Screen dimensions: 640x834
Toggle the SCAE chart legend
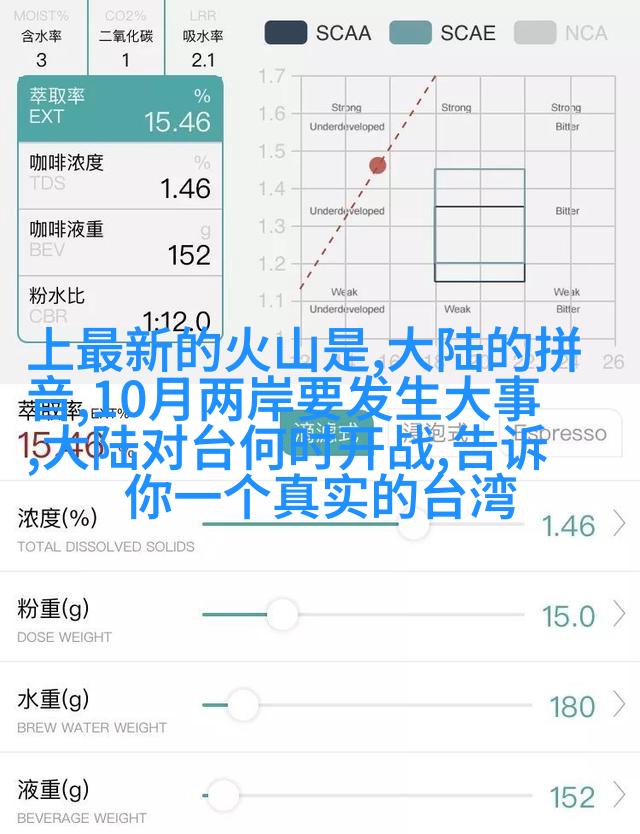[441, 32]
